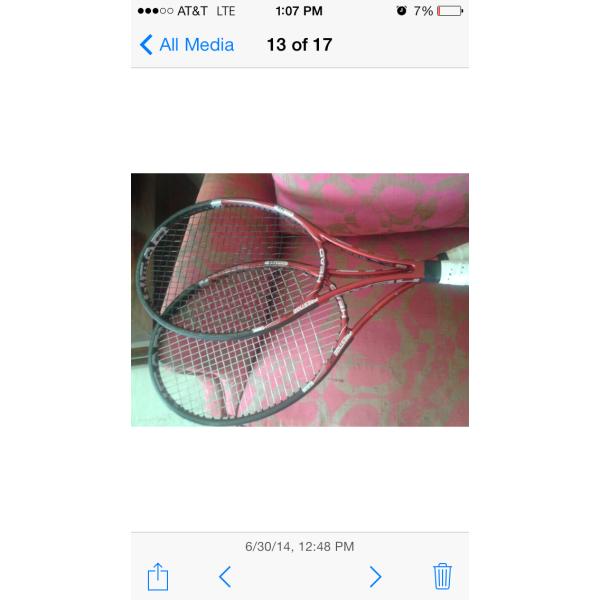Image resolution: width=600 pixels, height=600 pixels.
Task: Show the previous media item
Action: [225, 577]
